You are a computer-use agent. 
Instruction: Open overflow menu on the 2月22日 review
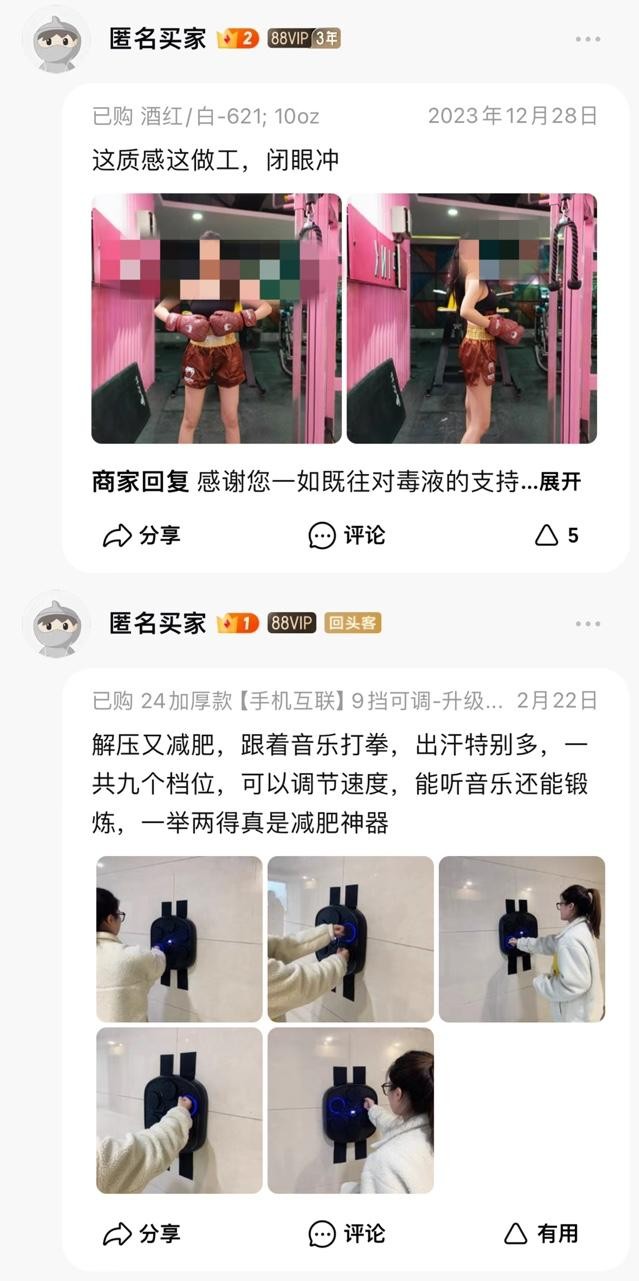[587, 624]
